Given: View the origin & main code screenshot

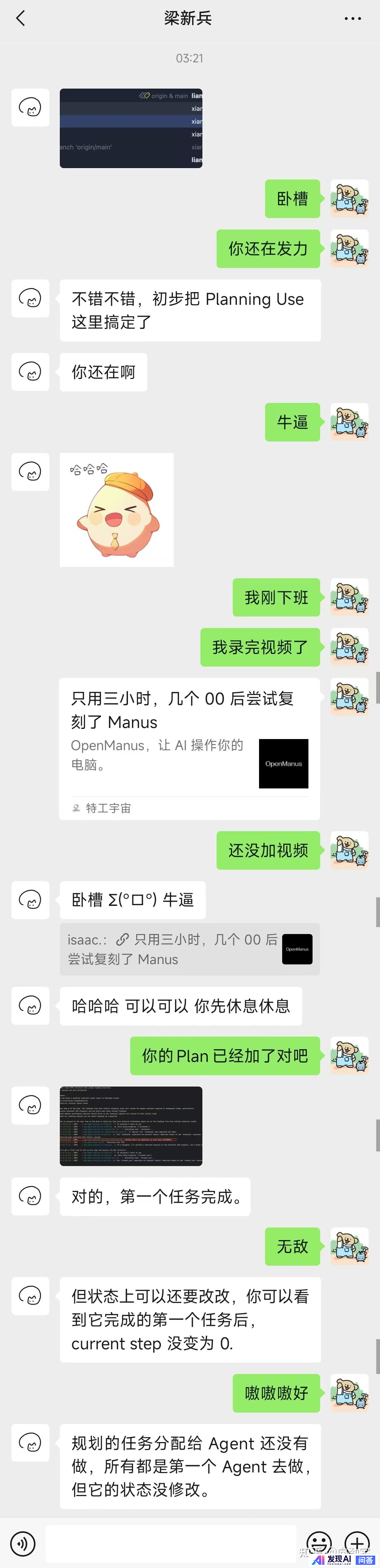Looking at the screenshot, I should [x=131, y=129].
